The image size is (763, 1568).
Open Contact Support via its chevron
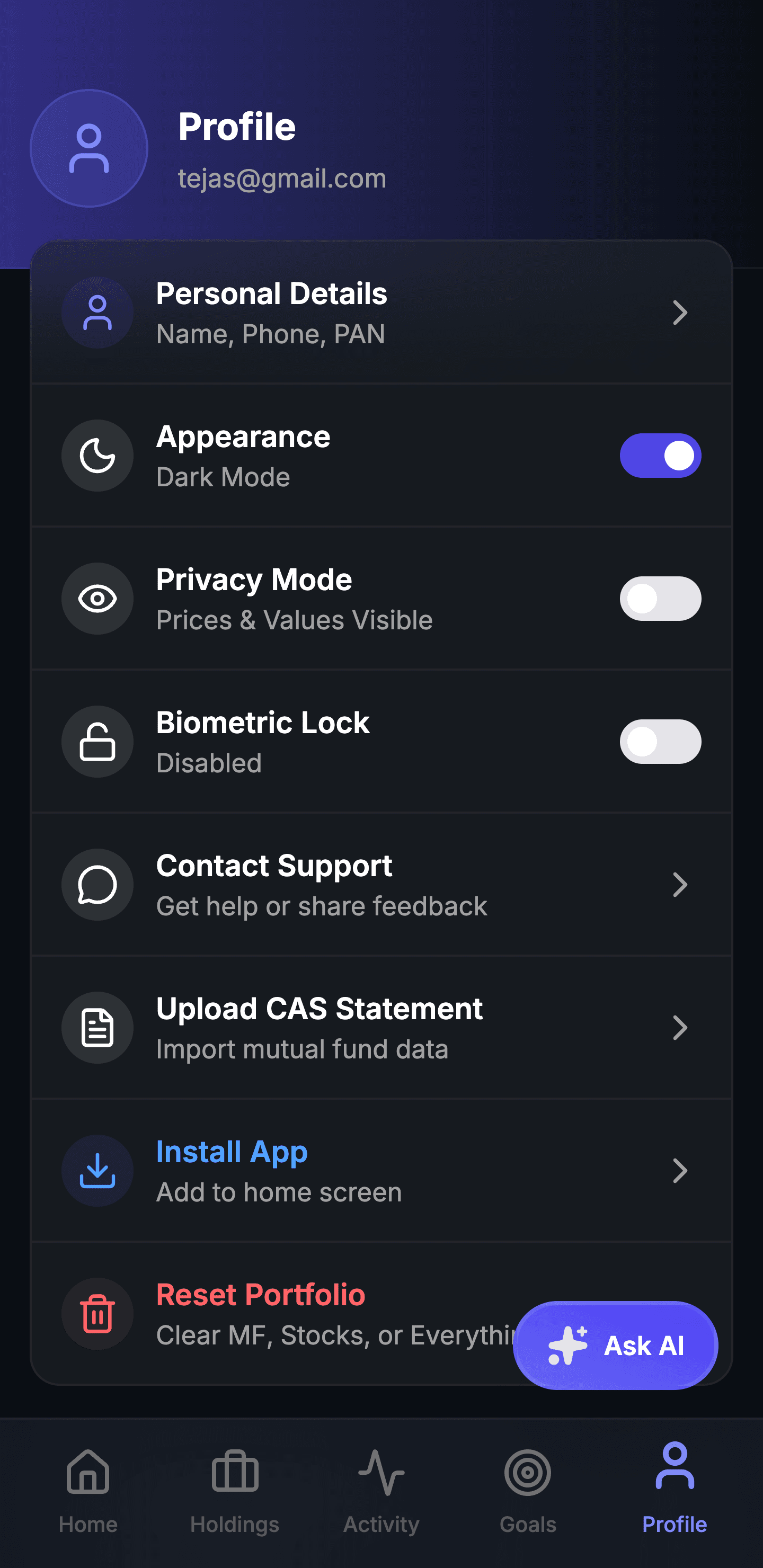[680, 885]
